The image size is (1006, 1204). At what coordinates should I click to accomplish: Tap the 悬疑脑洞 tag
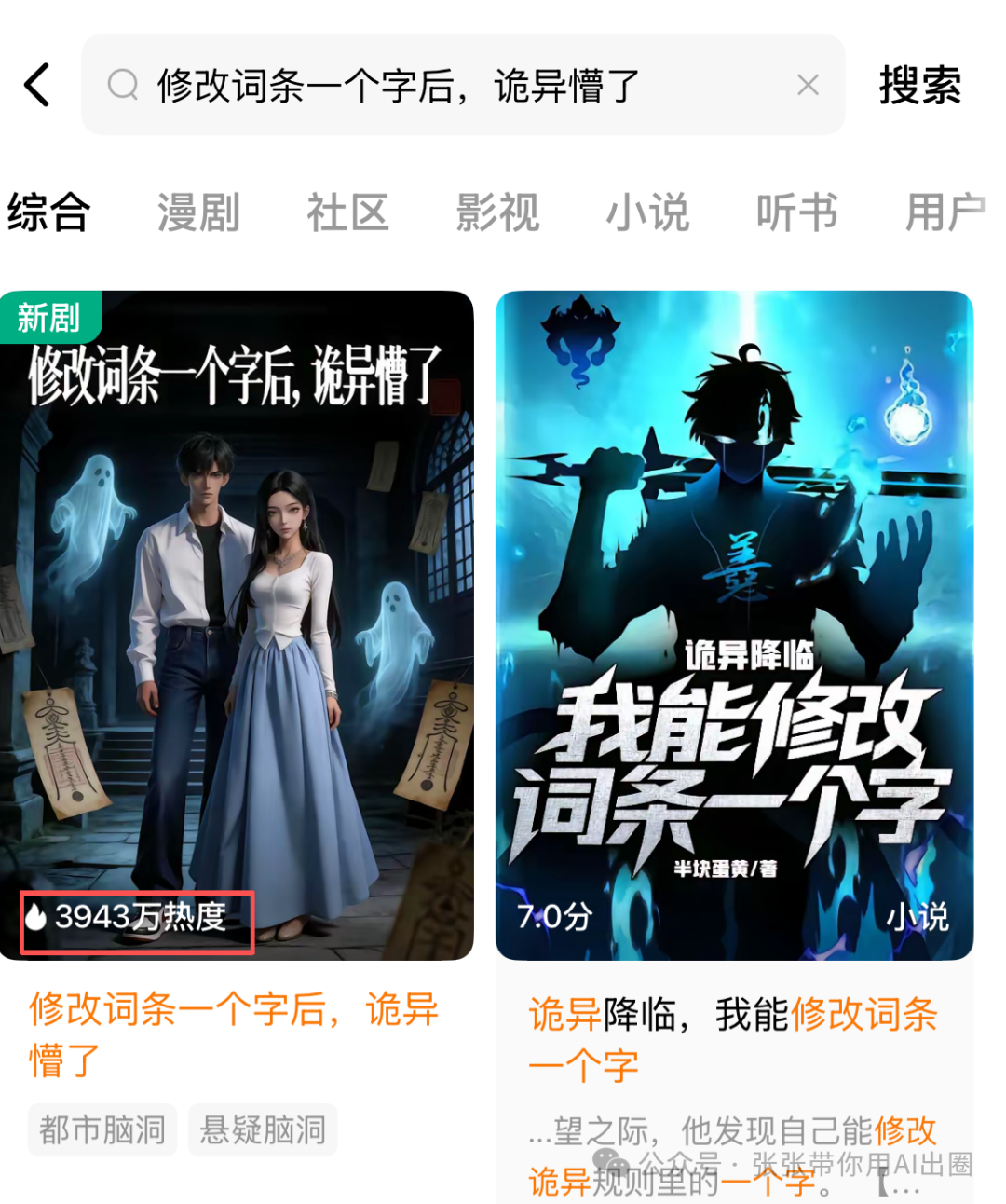tap(262, 1129)
